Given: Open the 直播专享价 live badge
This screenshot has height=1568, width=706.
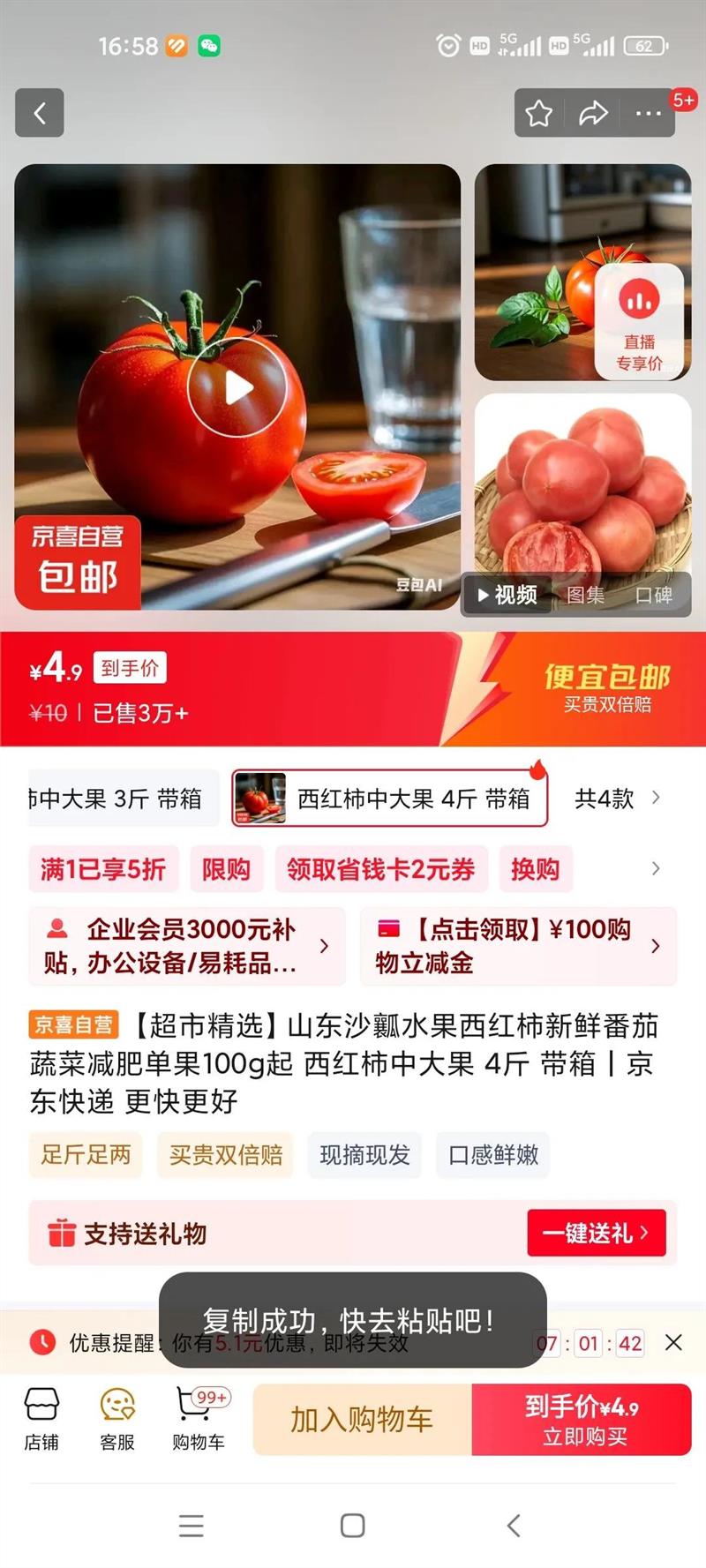Looking at the screenshot, I should click(640, 321).
